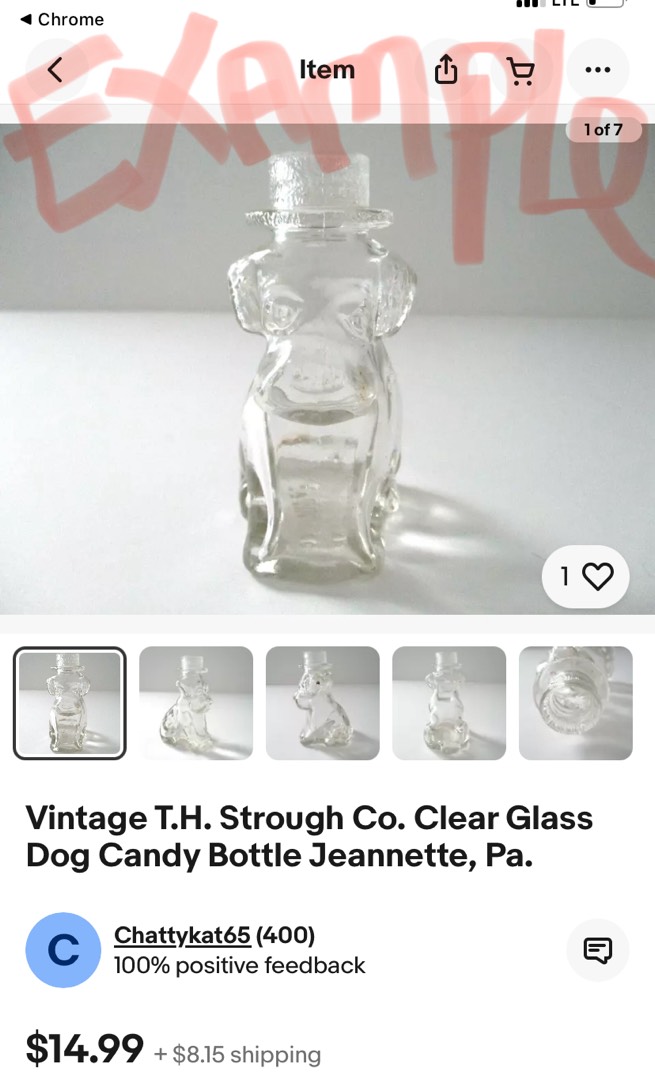Select the fourth photo thumbnail
The width and height of the screenshot is (655, 1080).
(x=449, y=703)
